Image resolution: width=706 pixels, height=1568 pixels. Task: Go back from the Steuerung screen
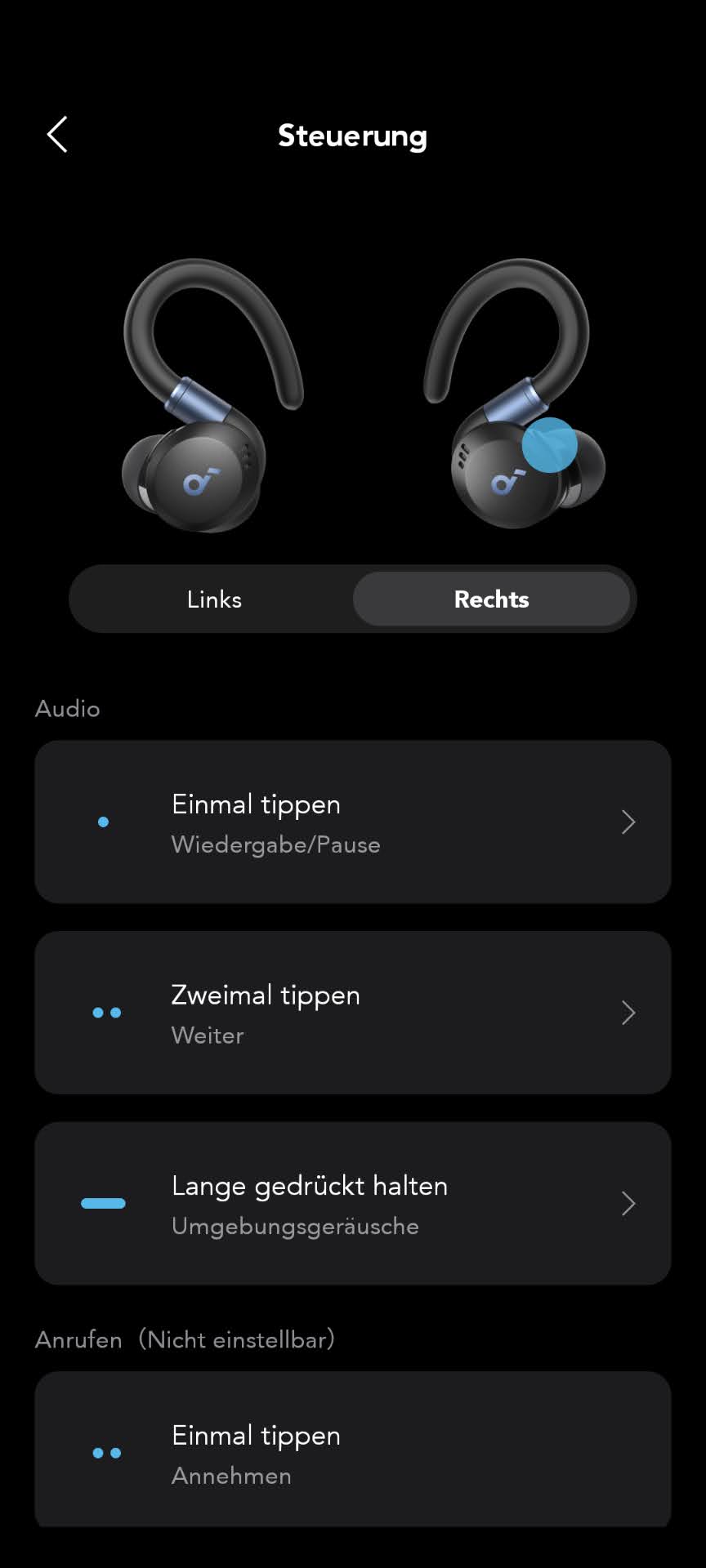tap(57, 135)
